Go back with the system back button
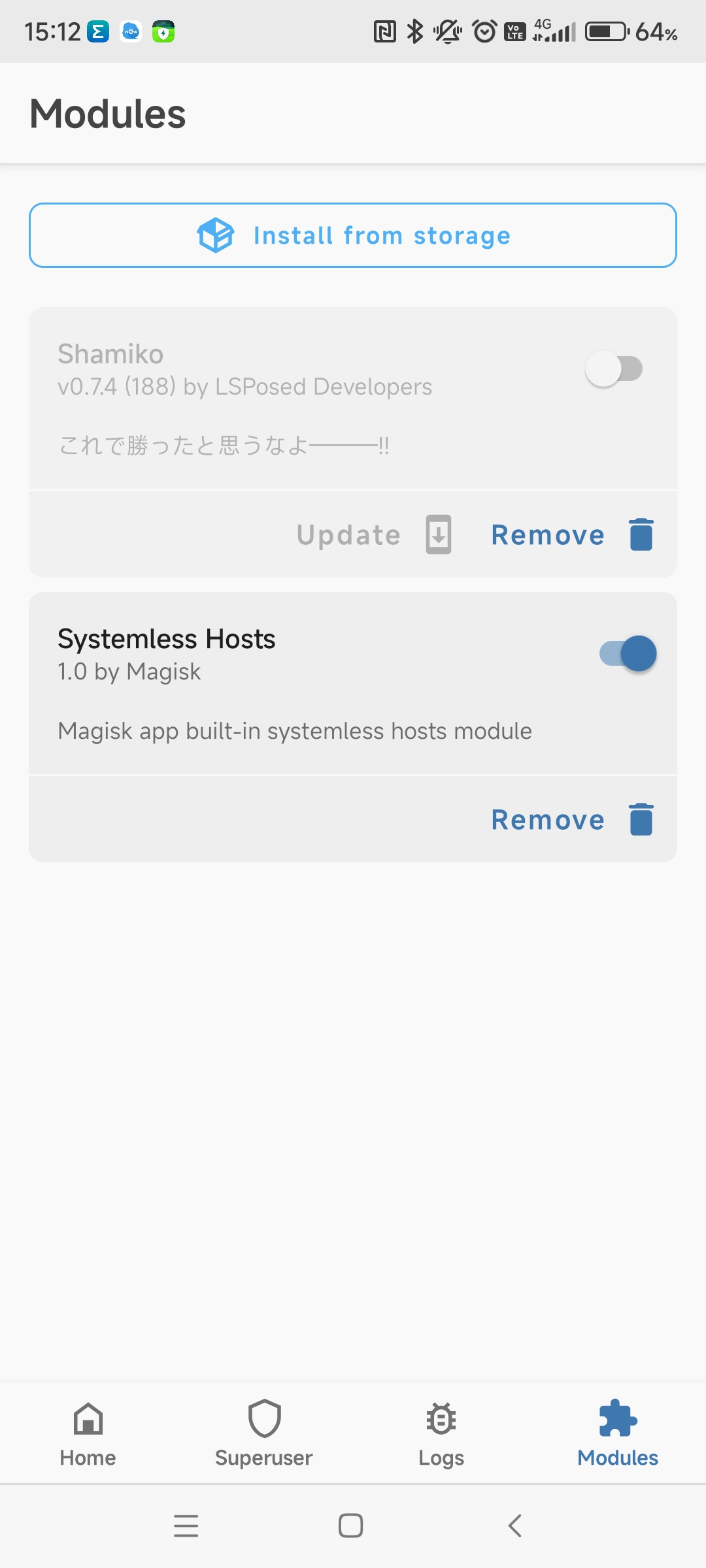The image size is (706, 1568). [515, 1526]
